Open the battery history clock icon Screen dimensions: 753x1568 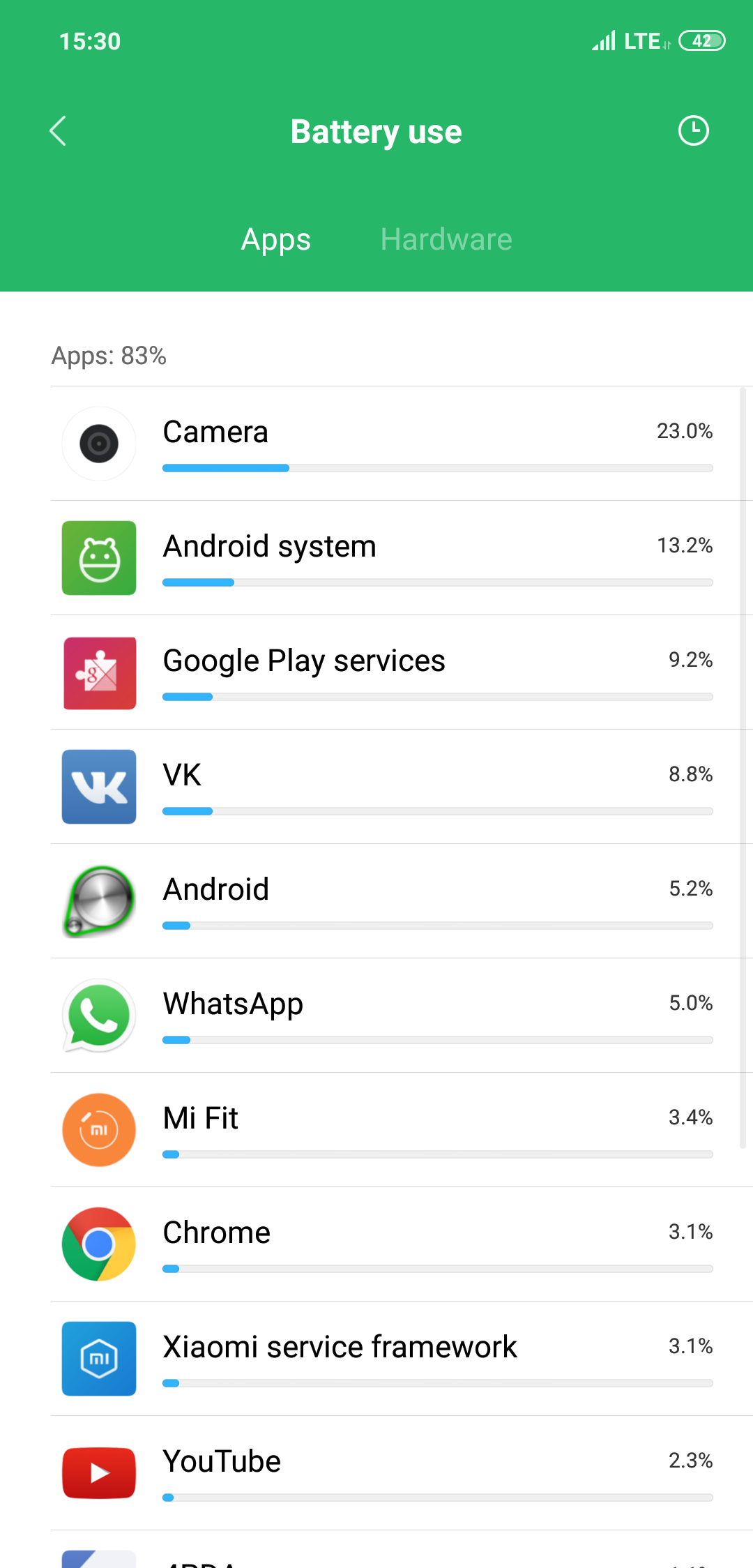pyautogui.click(x=693, y=130)
